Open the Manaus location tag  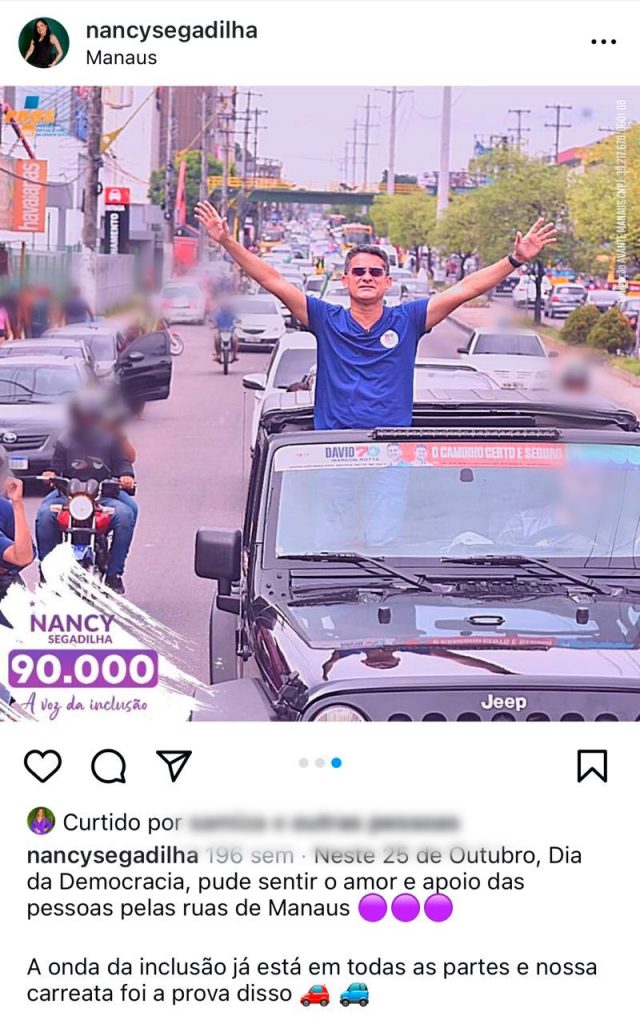pyautogui.click(x=121, y=58)
